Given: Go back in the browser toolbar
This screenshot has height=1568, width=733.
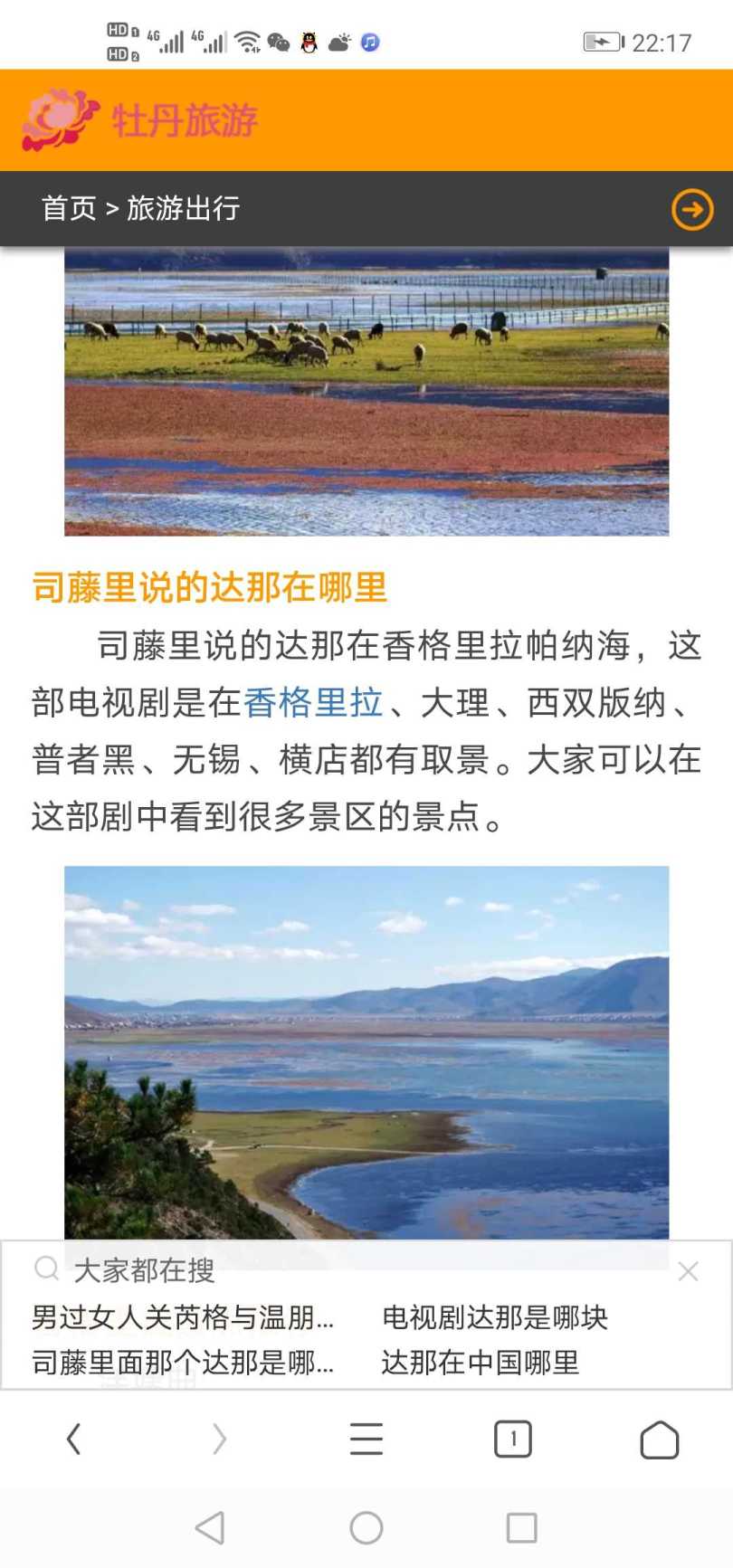Looking at the screenshot, I should [74, 1439].
